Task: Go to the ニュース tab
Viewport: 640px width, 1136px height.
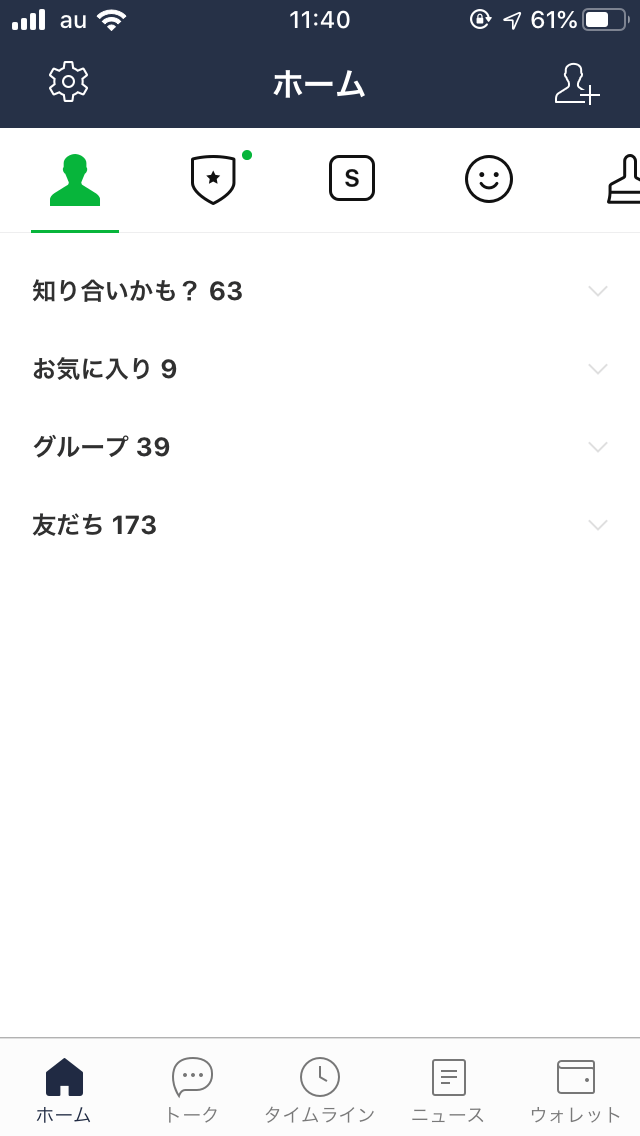Action: (x=448, y=1090)
